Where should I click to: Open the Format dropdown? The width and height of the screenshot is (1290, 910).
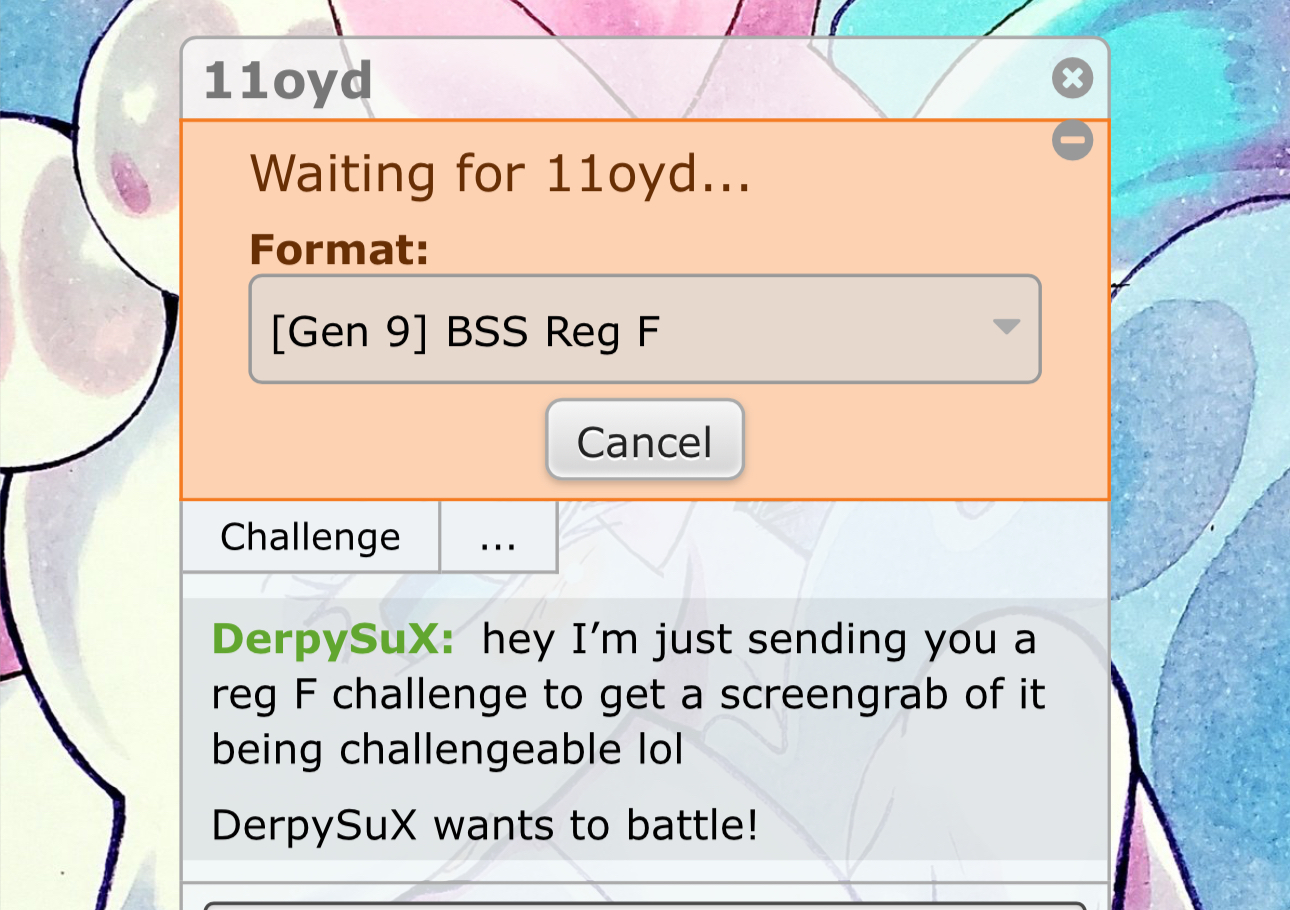pos(644,330)
